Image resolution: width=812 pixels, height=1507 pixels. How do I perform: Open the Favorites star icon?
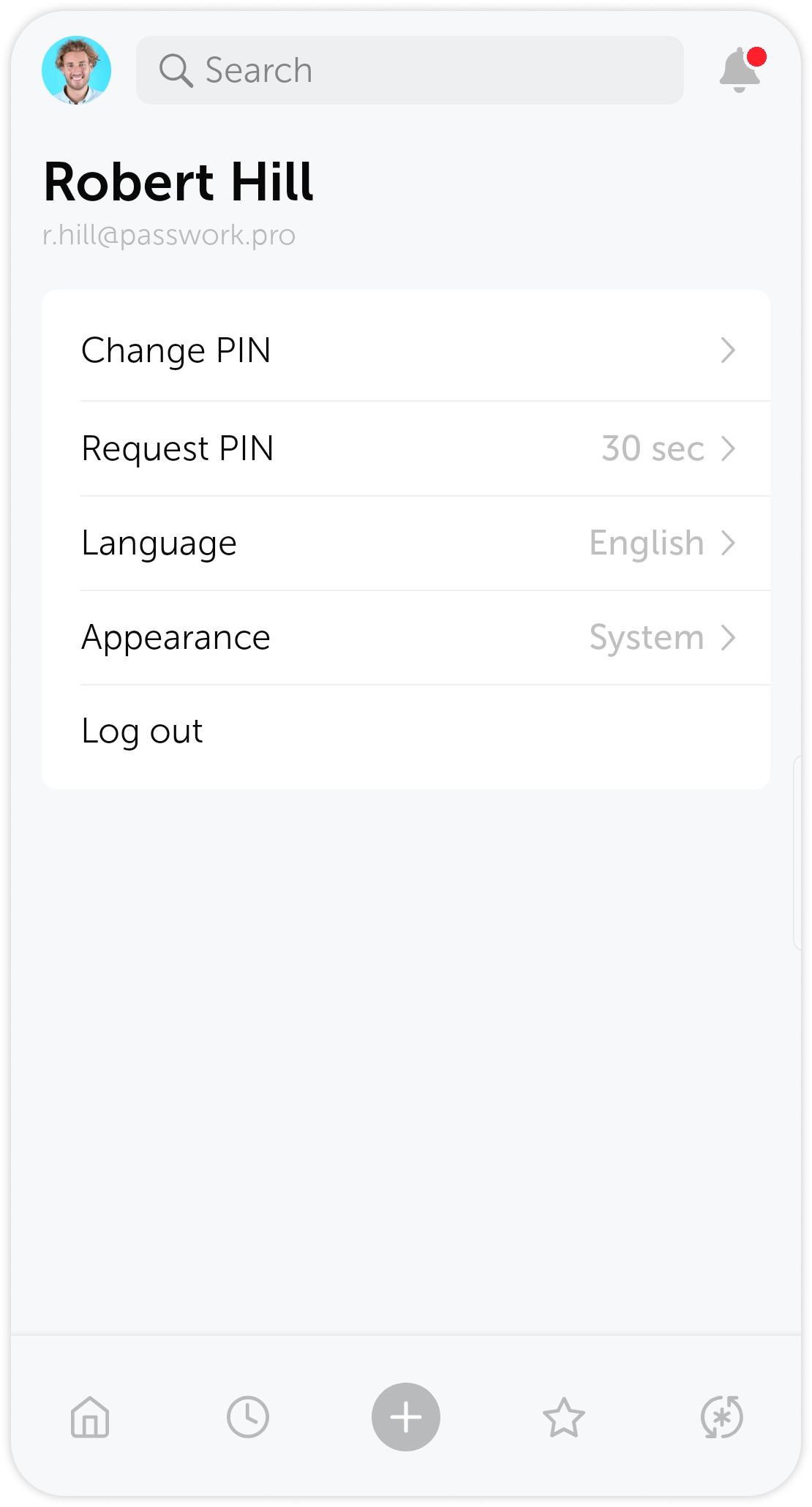pyautogui.click(x=564, y=1417)
